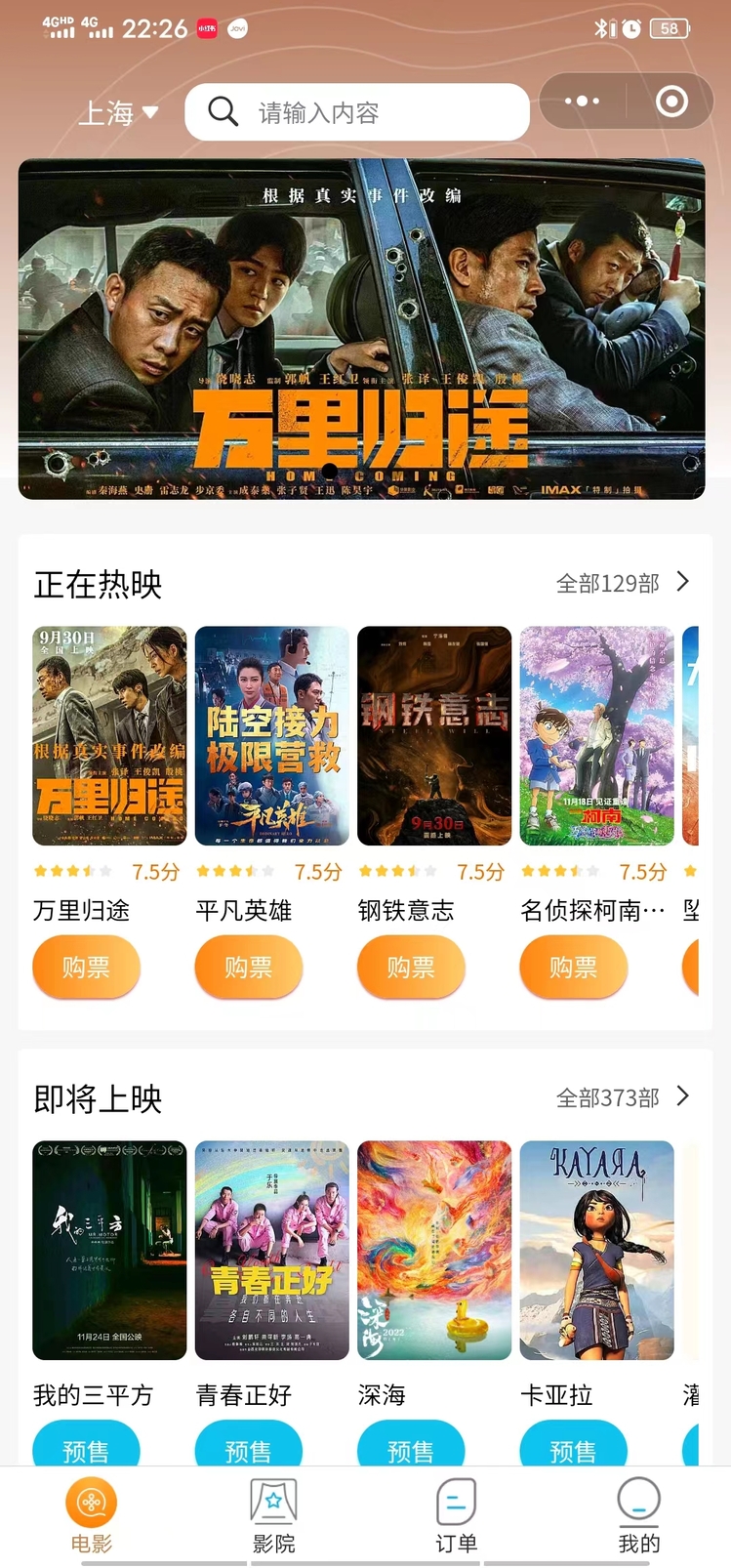Open the 深海 upcoming movie poster
Image resolution: width=731 pixels, height=1568 pixels.
(434, 1250)
